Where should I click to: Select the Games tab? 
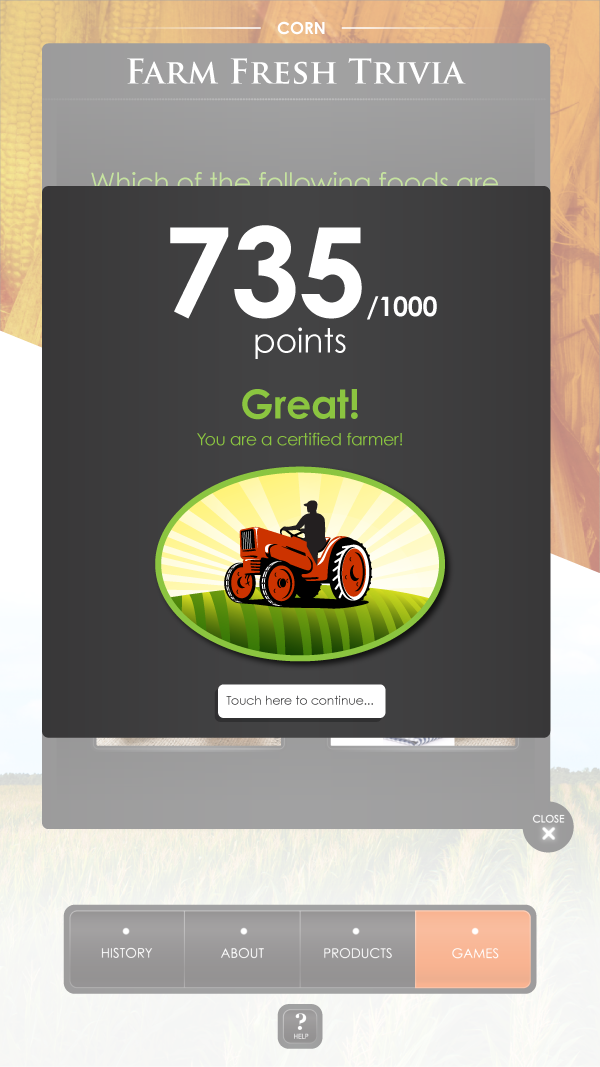473,949
